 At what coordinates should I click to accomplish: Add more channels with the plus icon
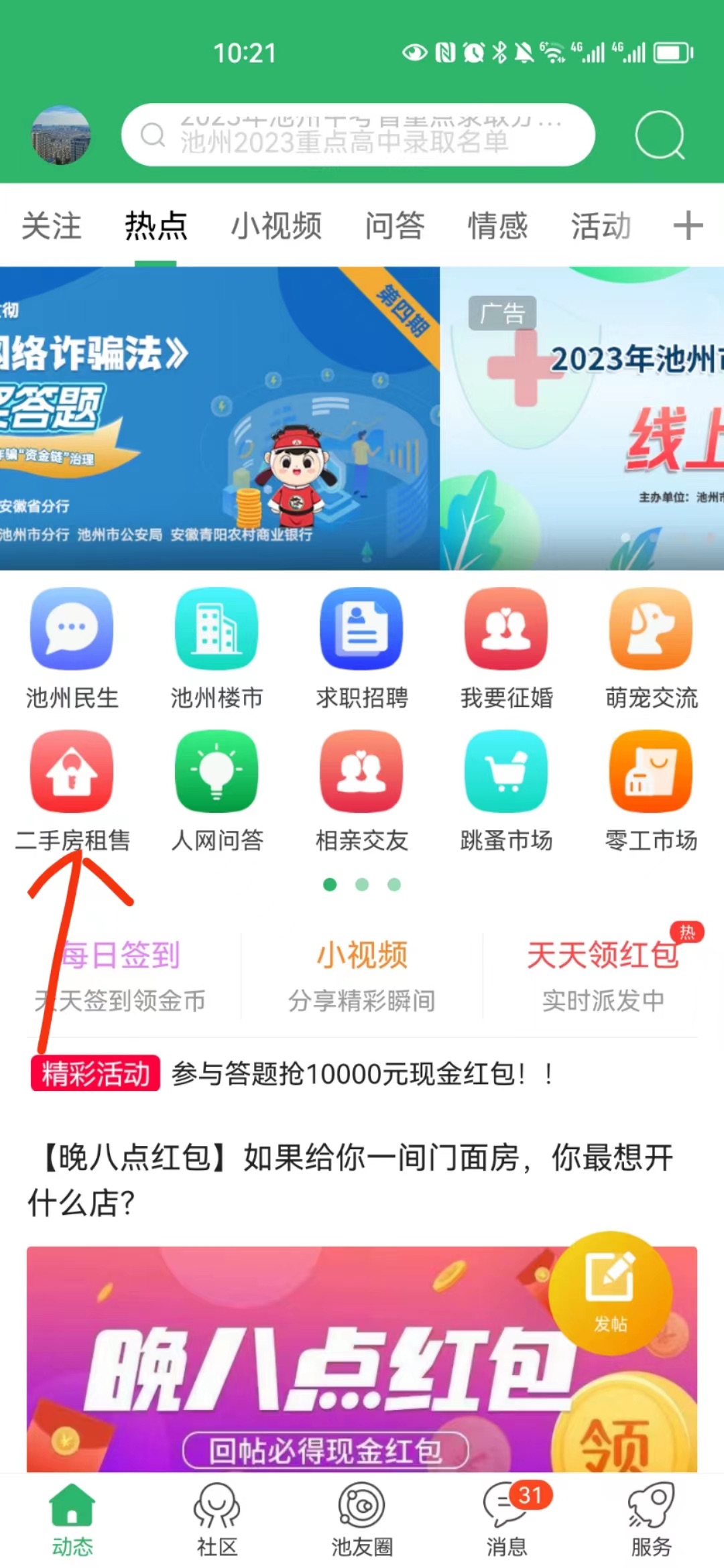pos(688,226)
